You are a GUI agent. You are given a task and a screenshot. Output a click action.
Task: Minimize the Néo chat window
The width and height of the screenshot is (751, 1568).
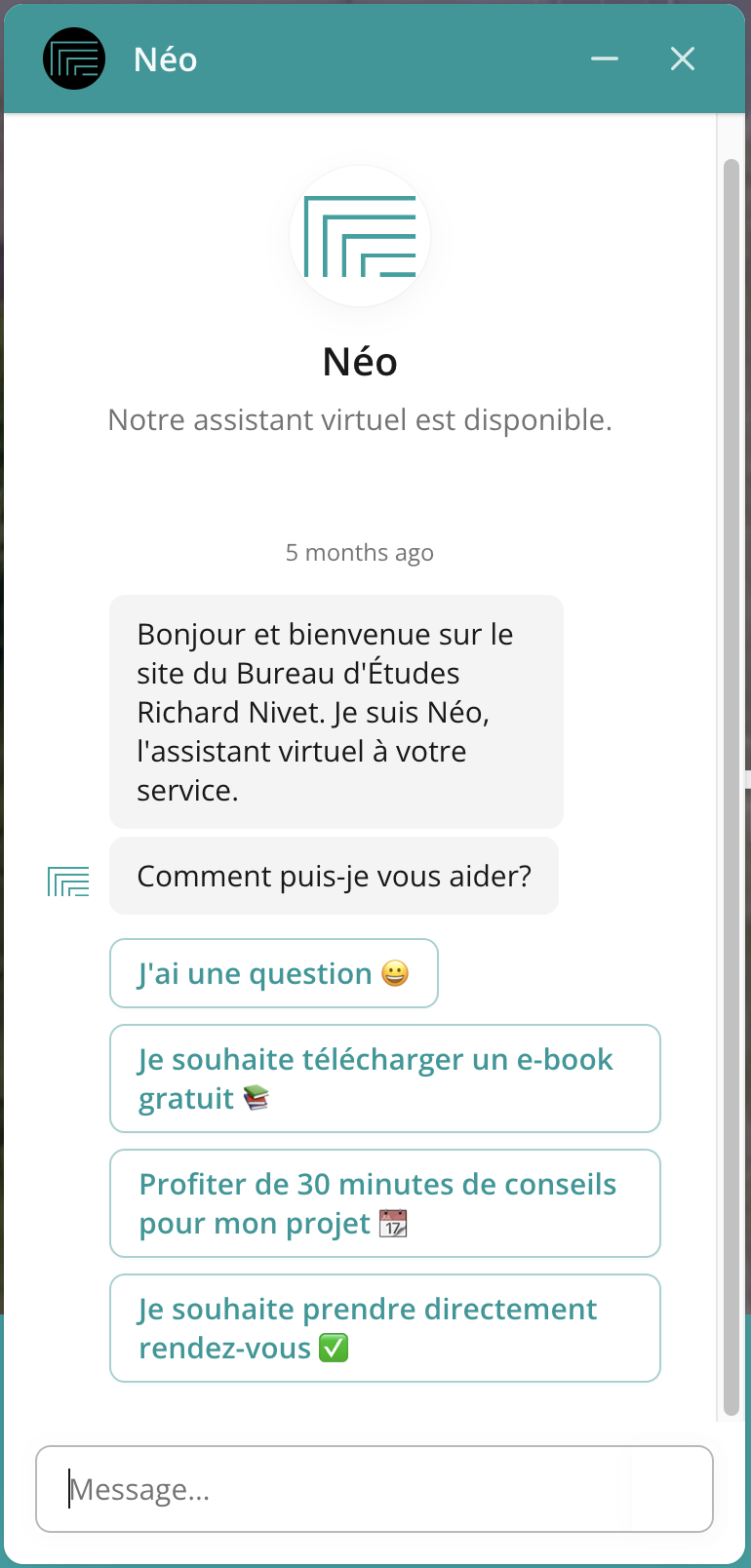(605, 59)
